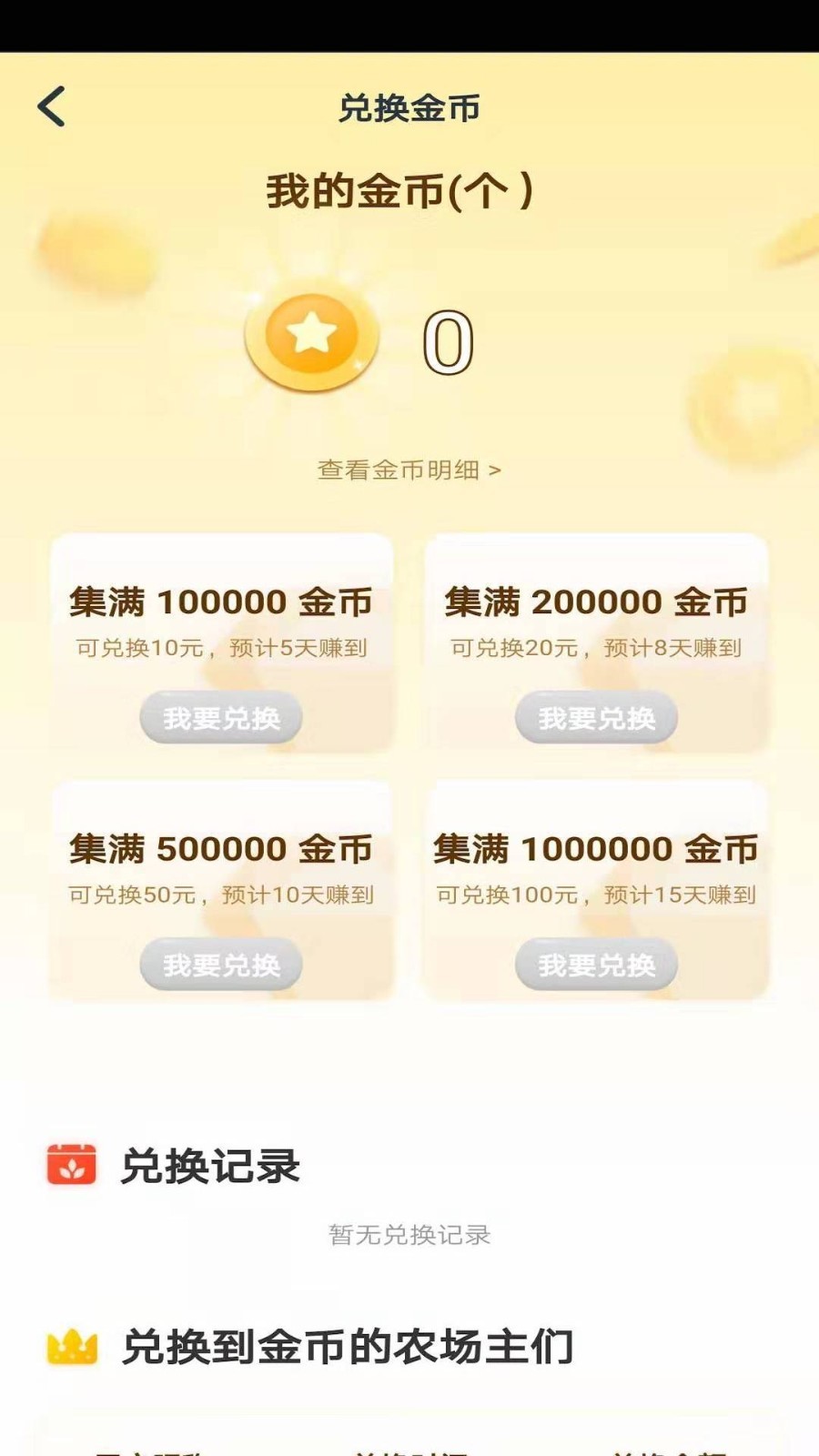
Task: Open 查看金币明细 coin details link
Action: click(x=409, y=470)
